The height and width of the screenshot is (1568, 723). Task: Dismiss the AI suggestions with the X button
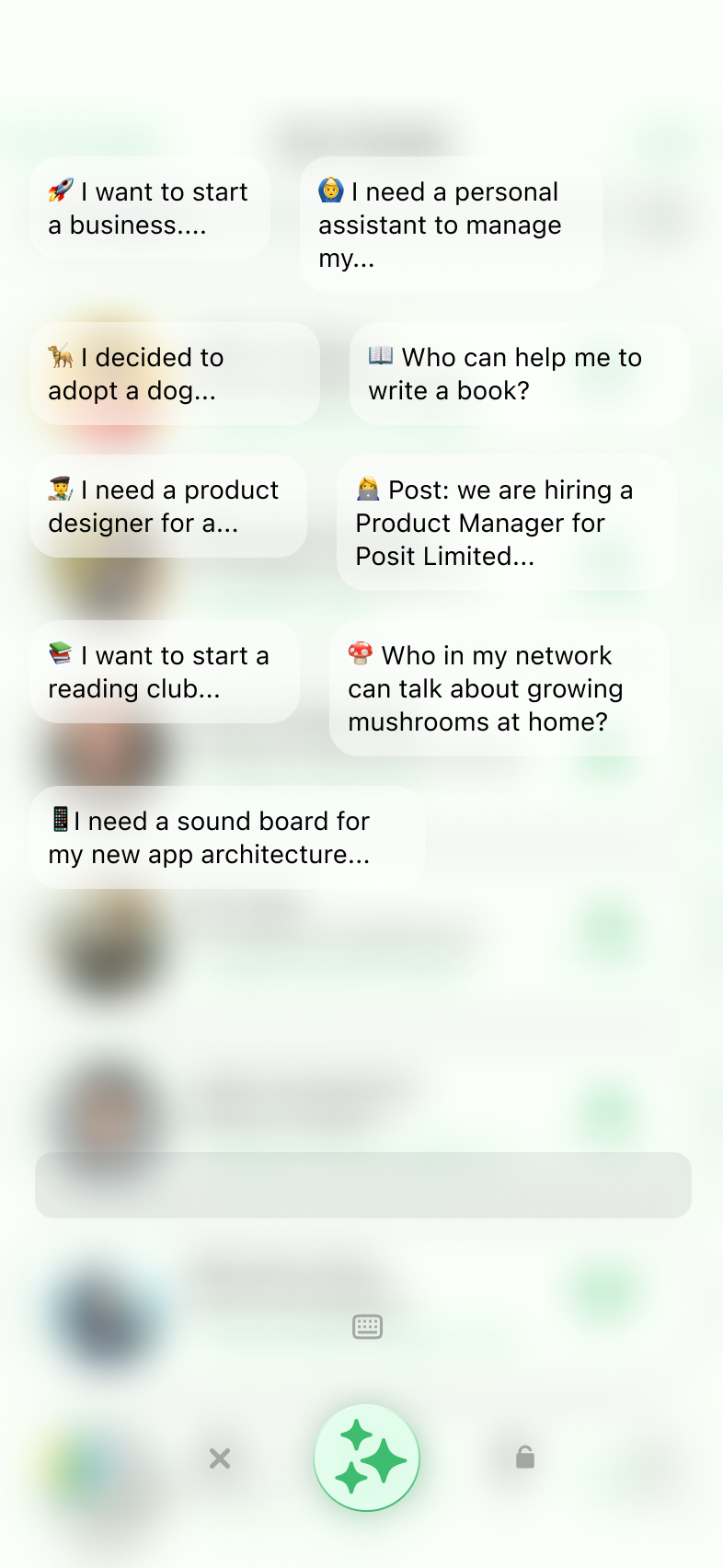click(219, 1458)
